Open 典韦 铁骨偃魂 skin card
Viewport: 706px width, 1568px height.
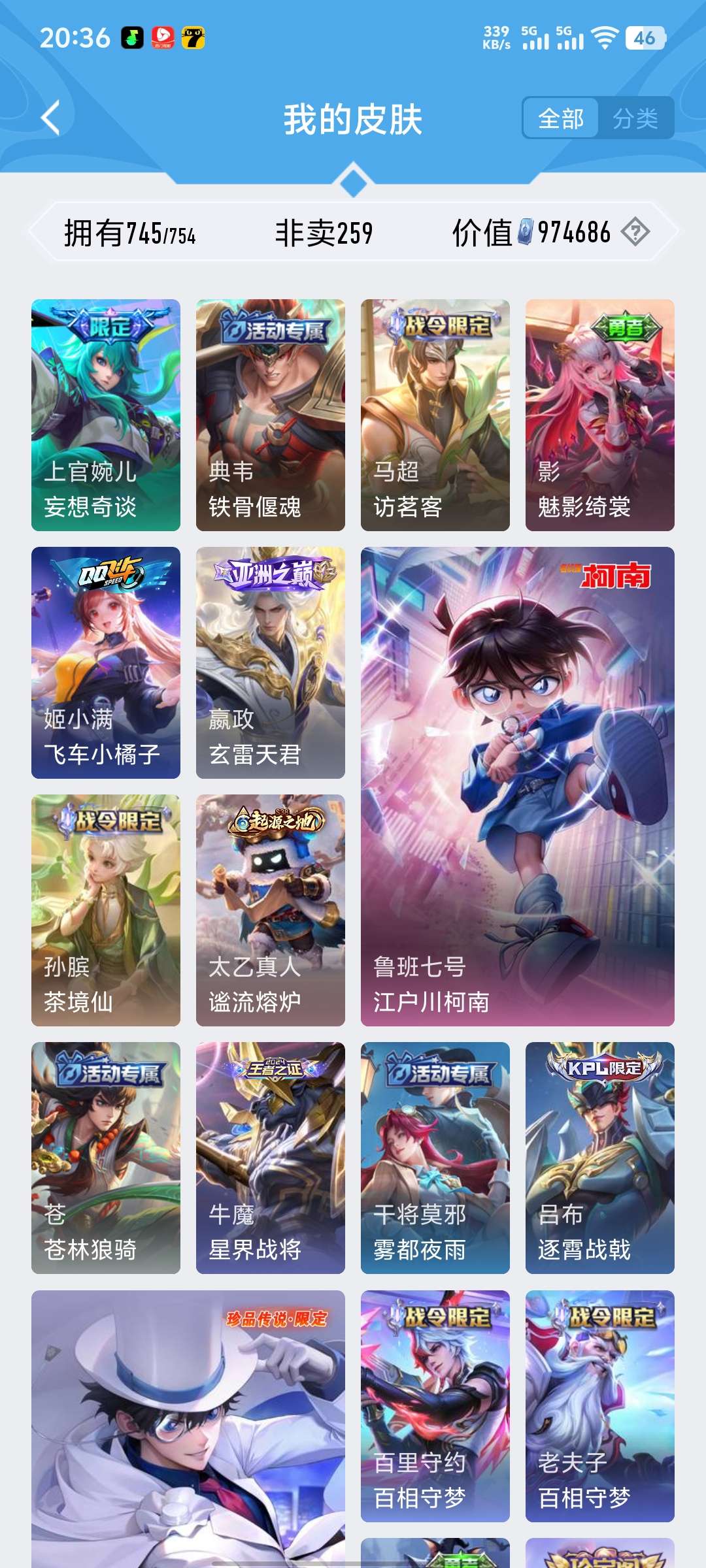271,415
